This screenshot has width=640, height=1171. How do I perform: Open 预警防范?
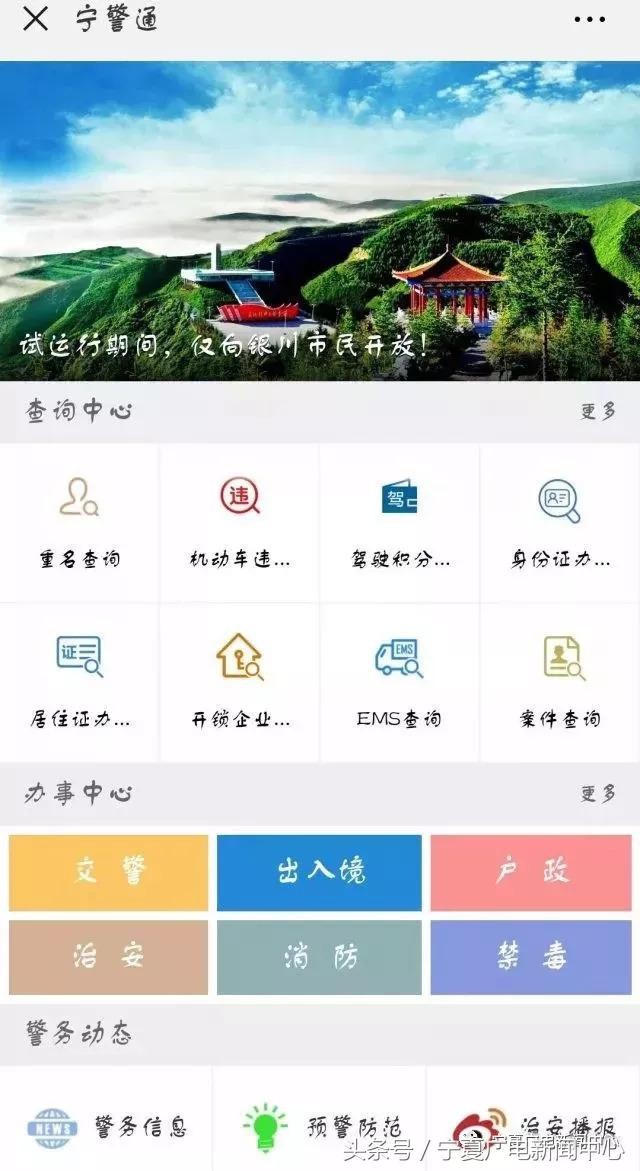coord(319,1127)
